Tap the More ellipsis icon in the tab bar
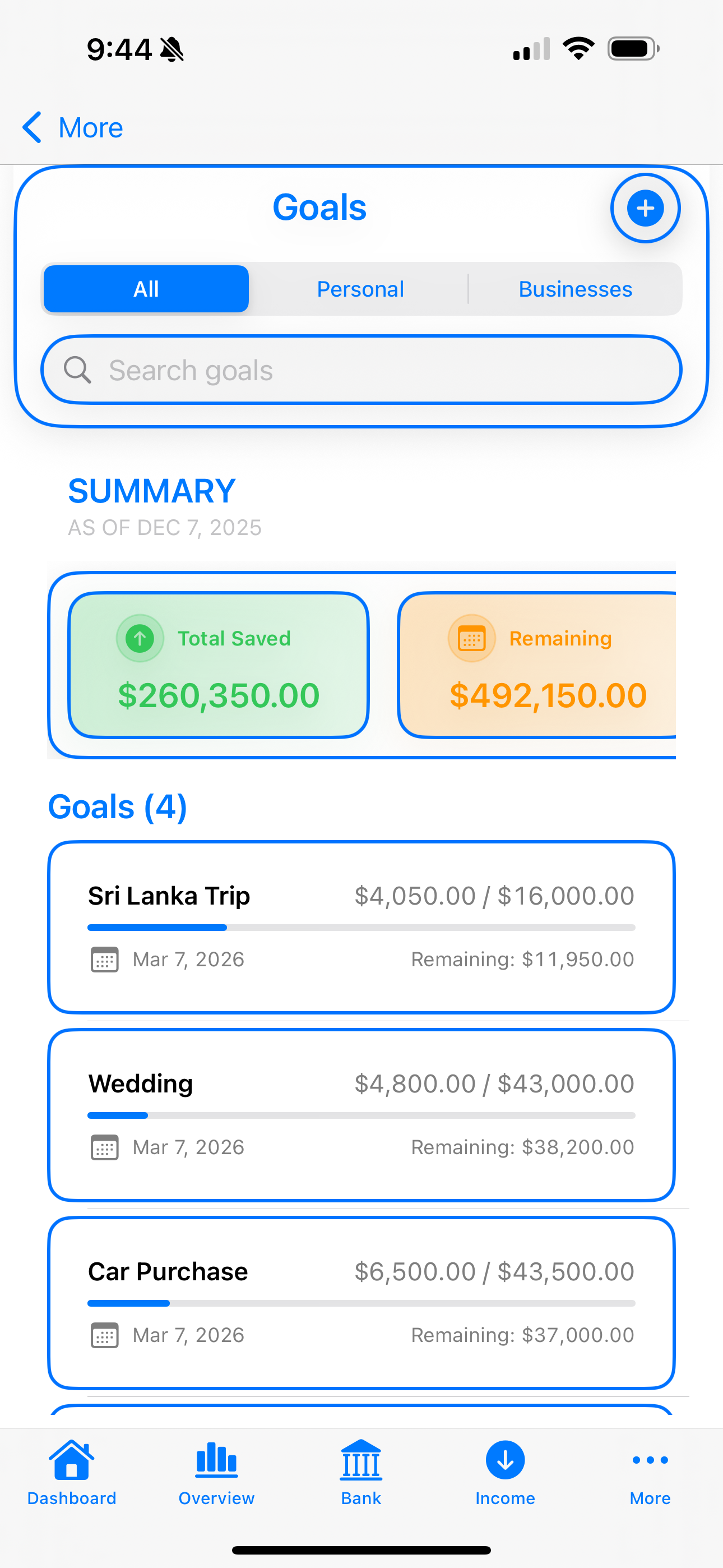This screenshot has height=1568, width=723. (650, 1461)
